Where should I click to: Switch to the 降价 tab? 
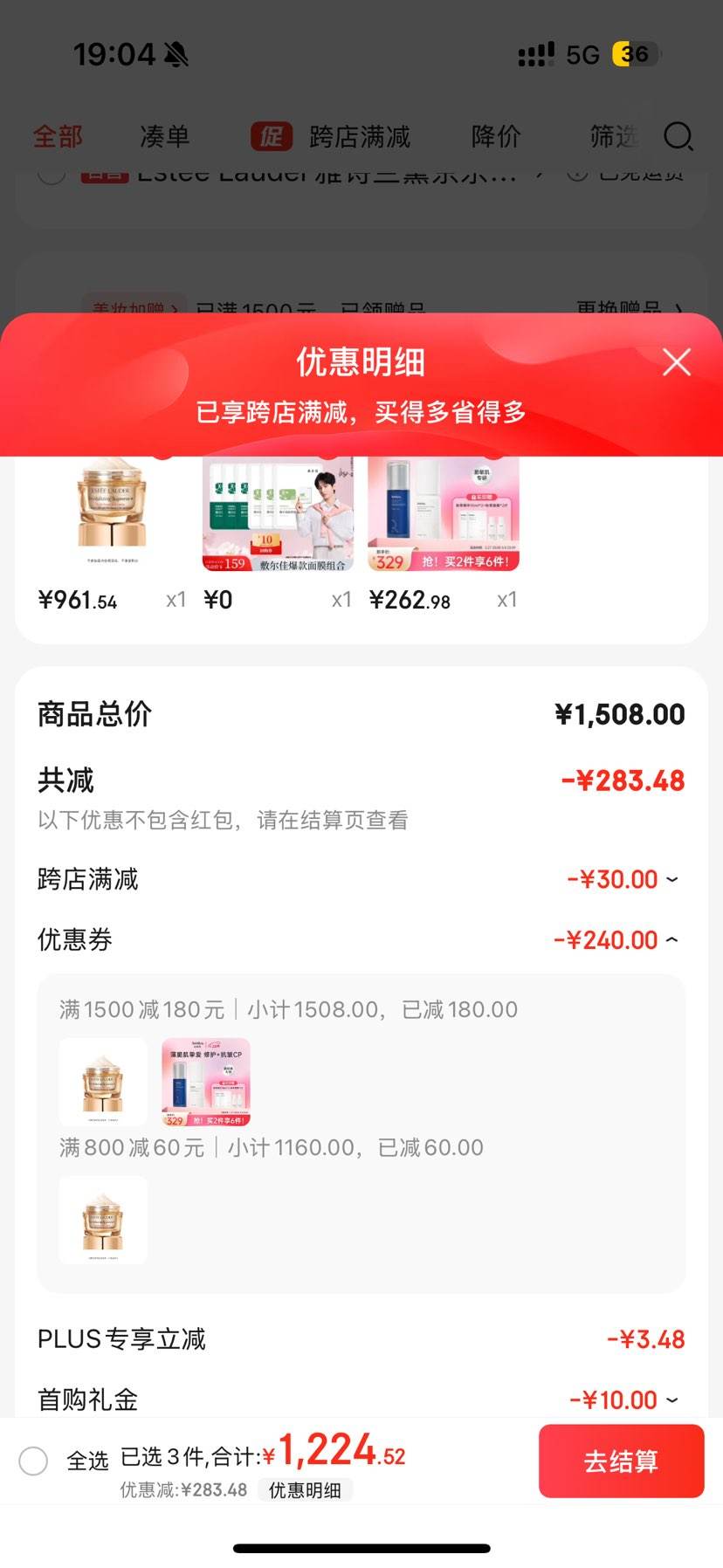[495, 137]
